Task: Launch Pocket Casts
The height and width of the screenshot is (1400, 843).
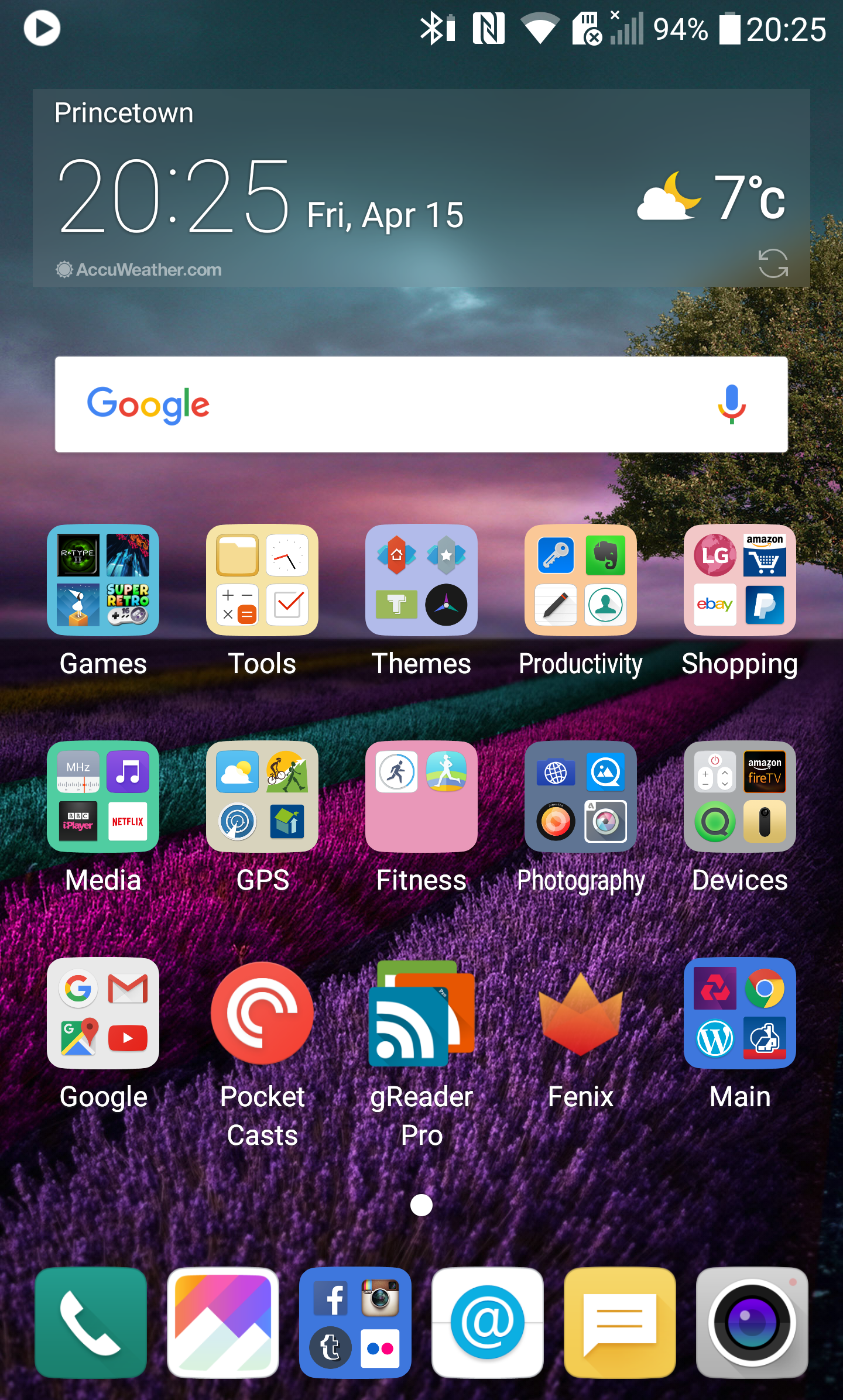Action: point(262,1013)
